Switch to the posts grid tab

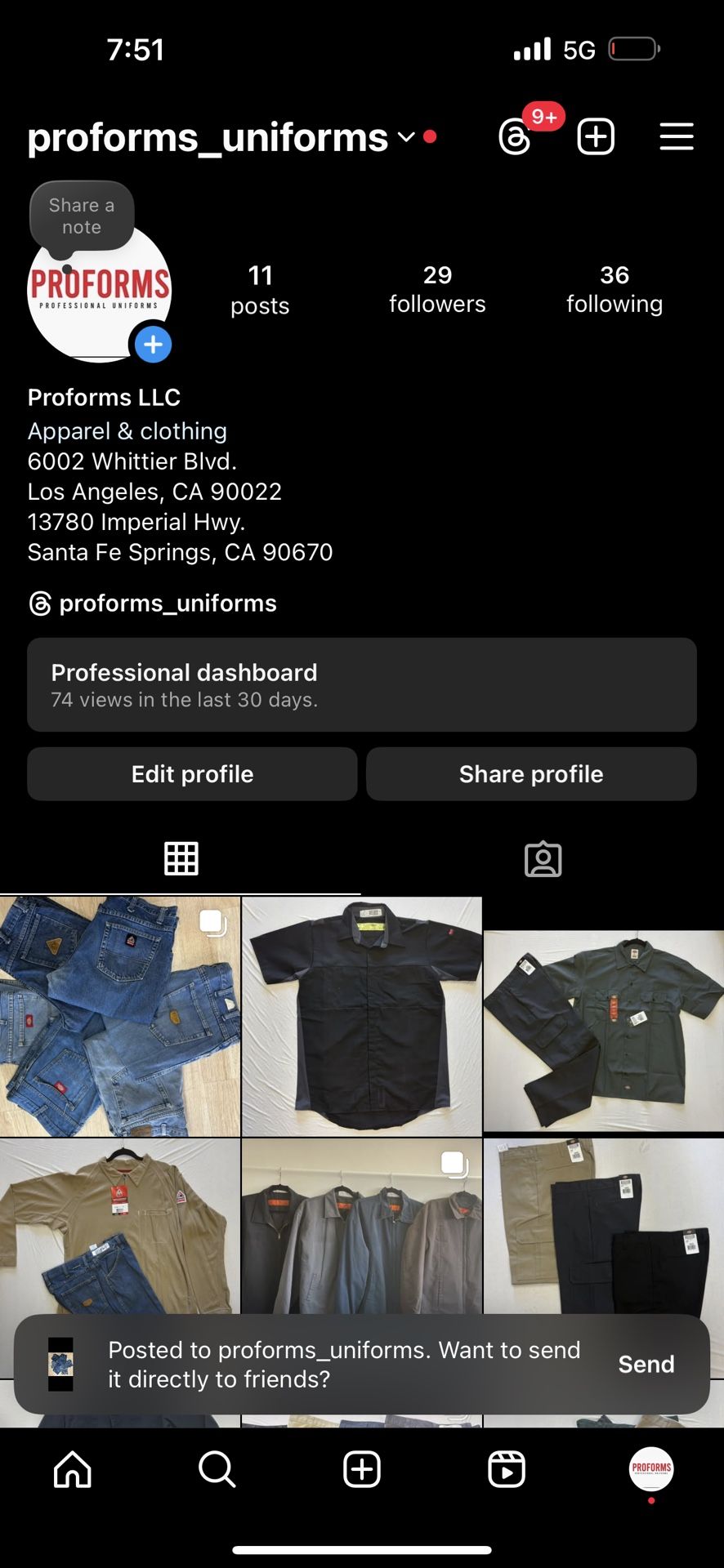coord(181,858)
